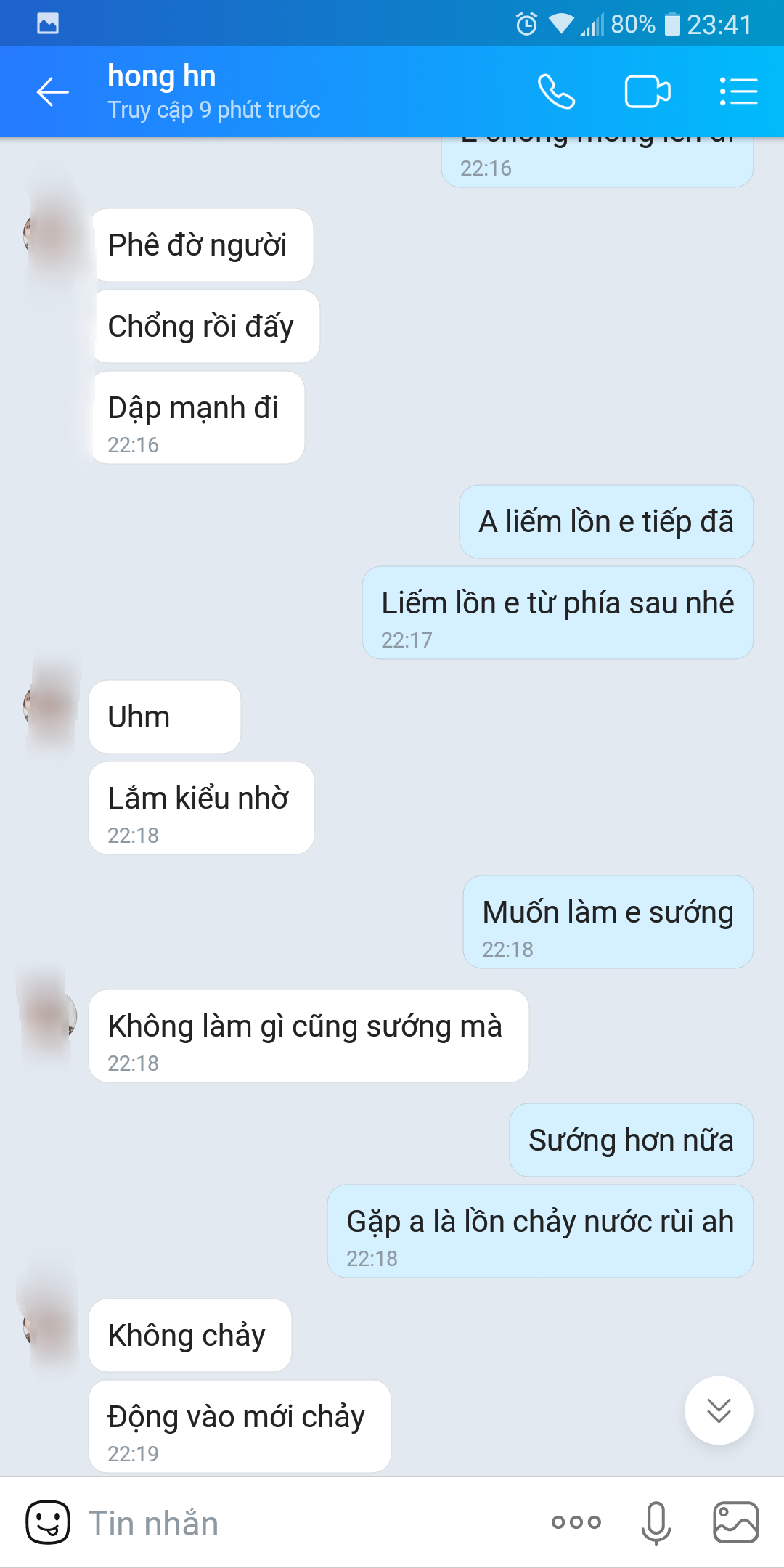Attach a photo from the gallery
Image resolution: width=784 pixels, height=1568 pixels.
point(735,1522)
